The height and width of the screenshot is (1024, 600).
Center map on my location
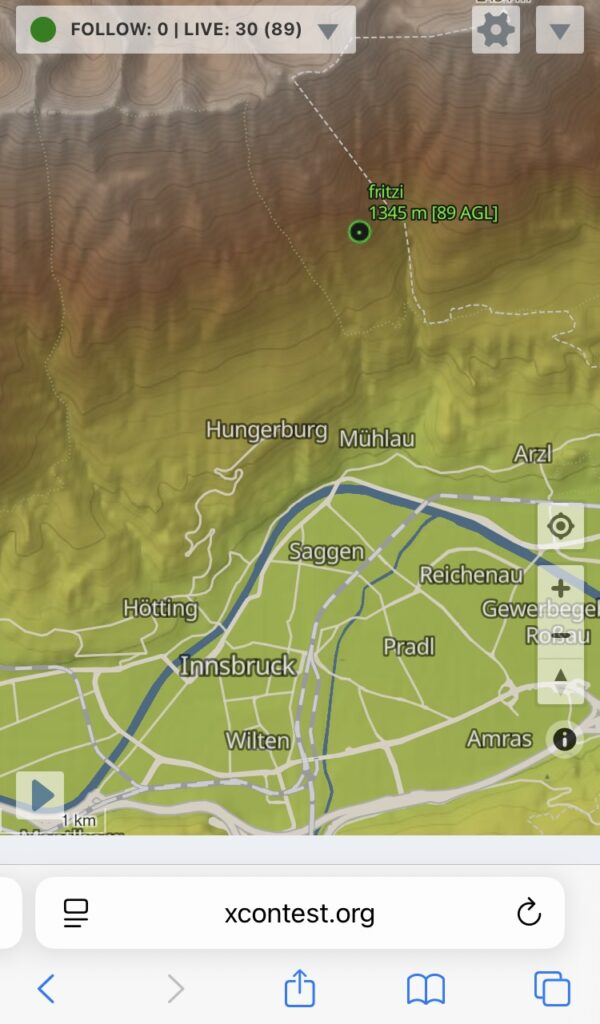pyautogui.click(x=561, y=526)
